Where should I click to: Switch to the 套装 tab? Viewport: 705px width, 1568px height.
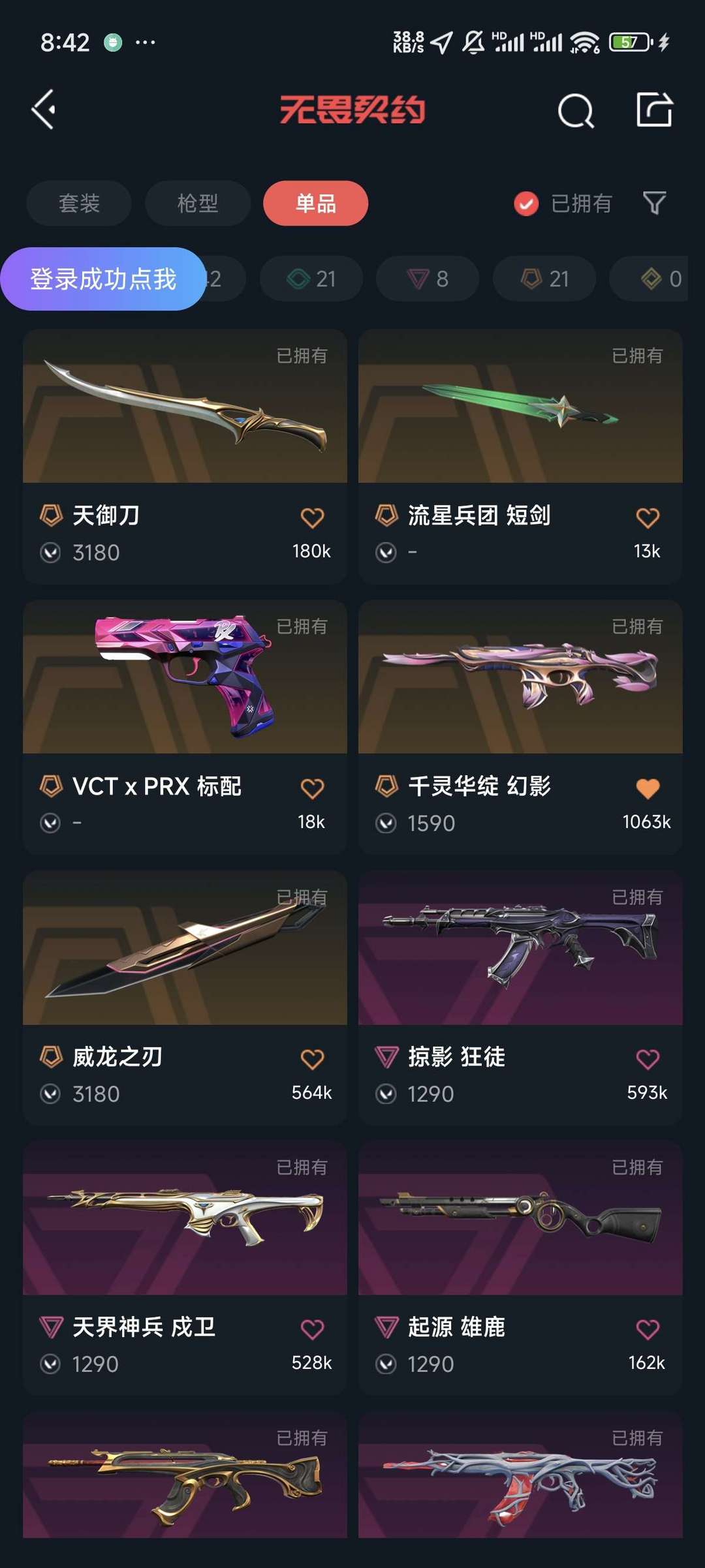(79, 203)
